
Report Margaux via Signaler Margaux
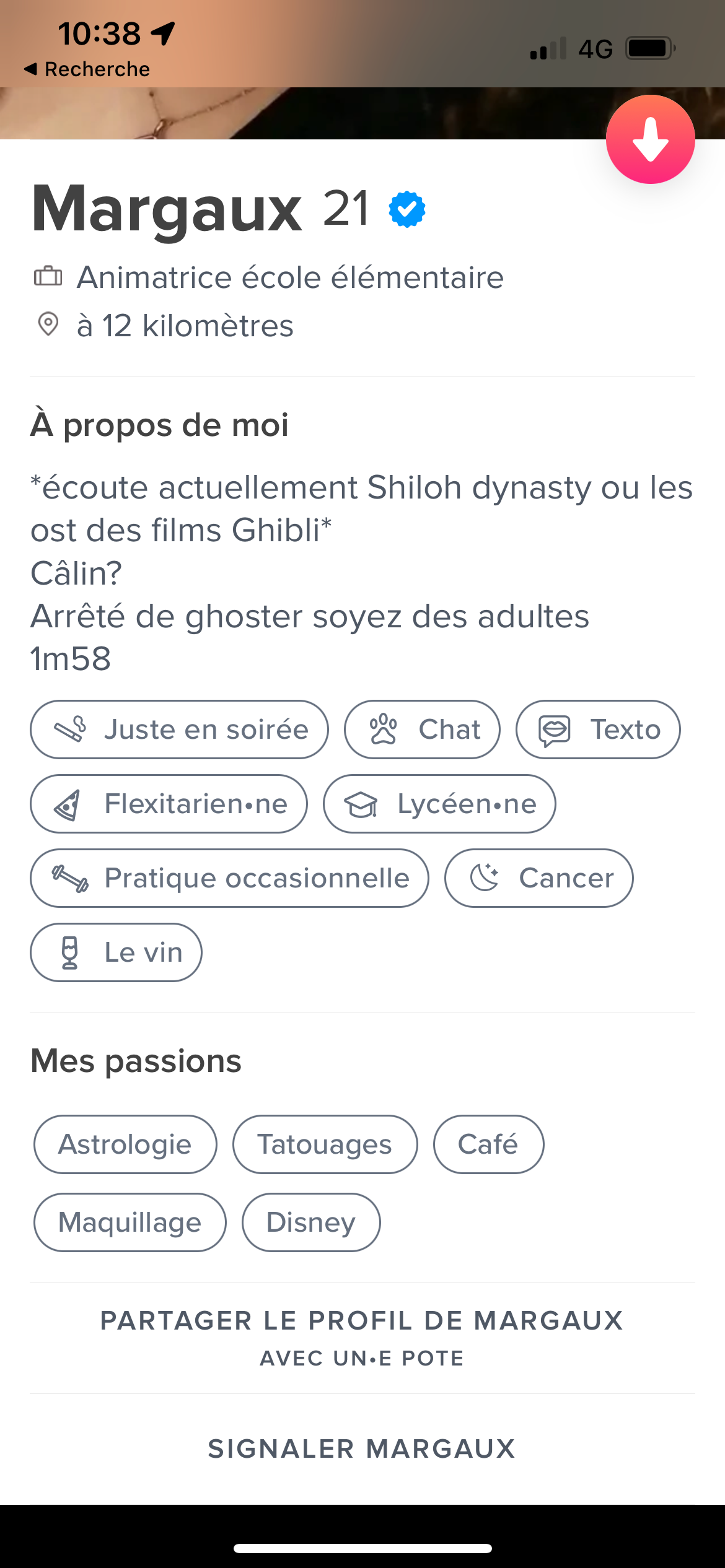pyautogui.click(x=362, y=1449)
